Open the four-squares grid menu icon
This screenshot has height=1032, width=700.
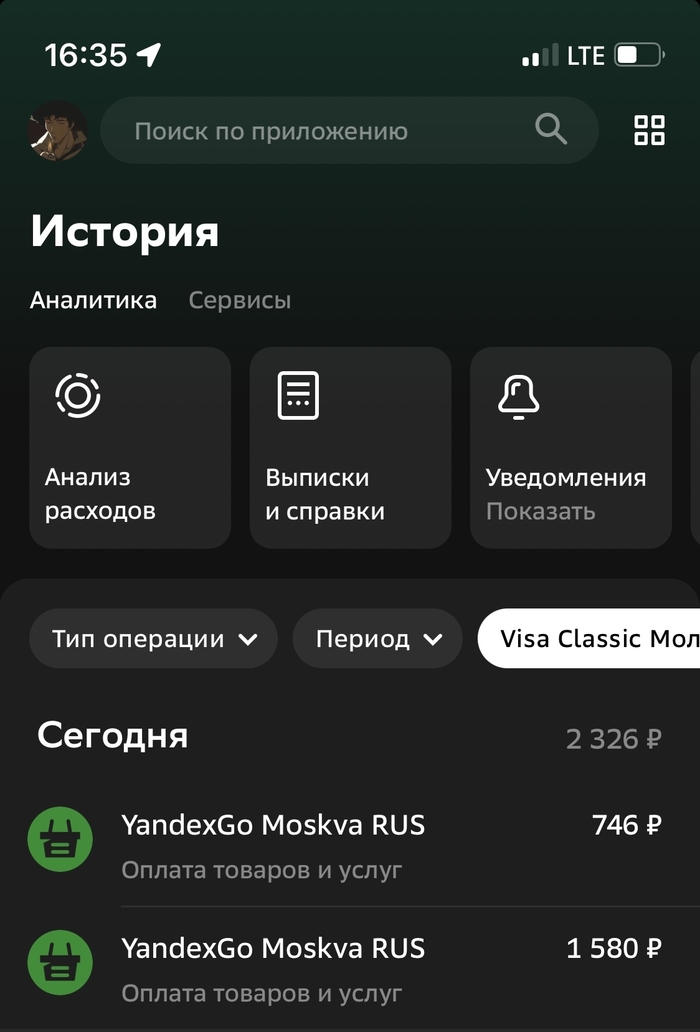[649, 131]
